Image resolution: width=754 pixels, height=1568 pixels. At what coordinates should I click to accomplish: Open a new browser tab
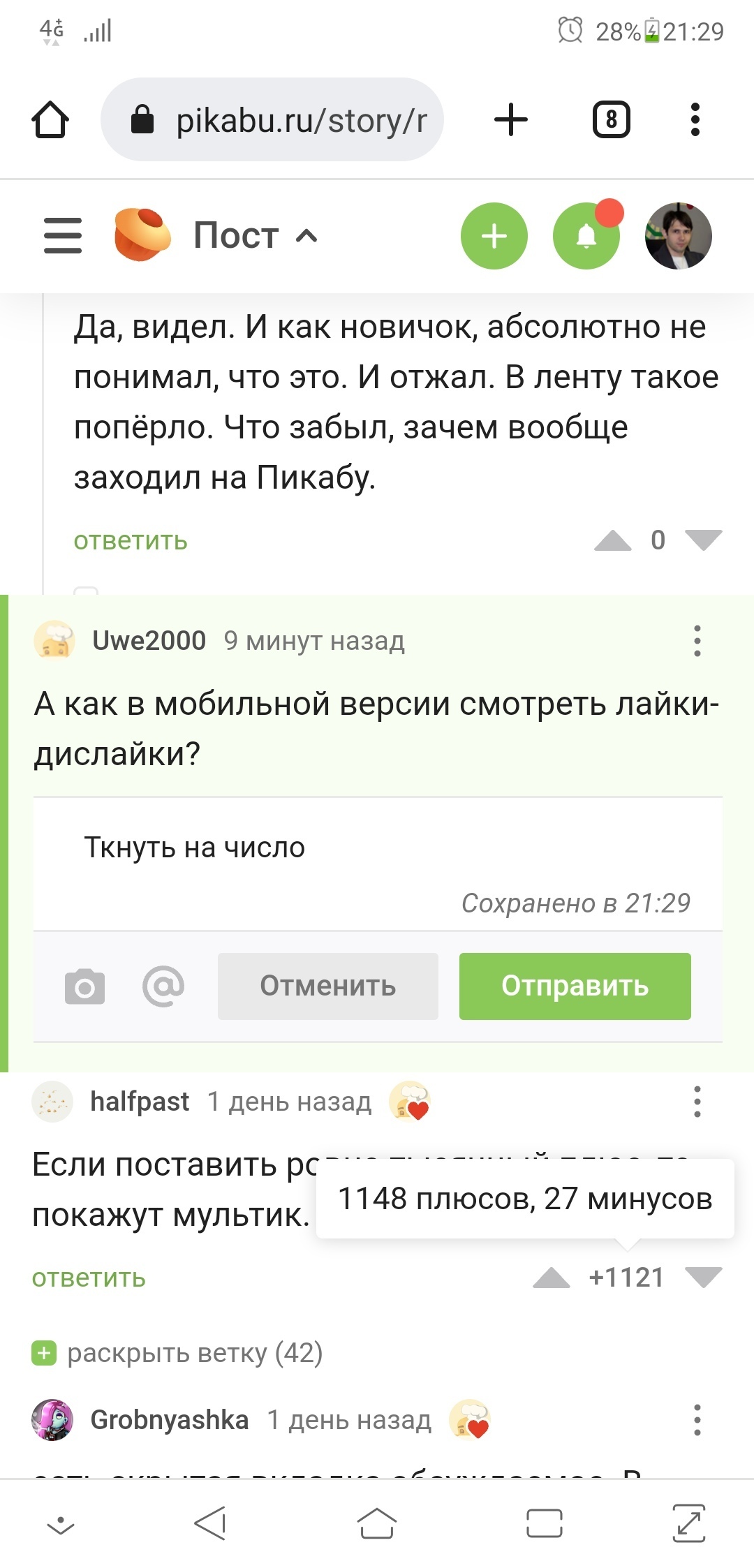click(x=511, y=119)
